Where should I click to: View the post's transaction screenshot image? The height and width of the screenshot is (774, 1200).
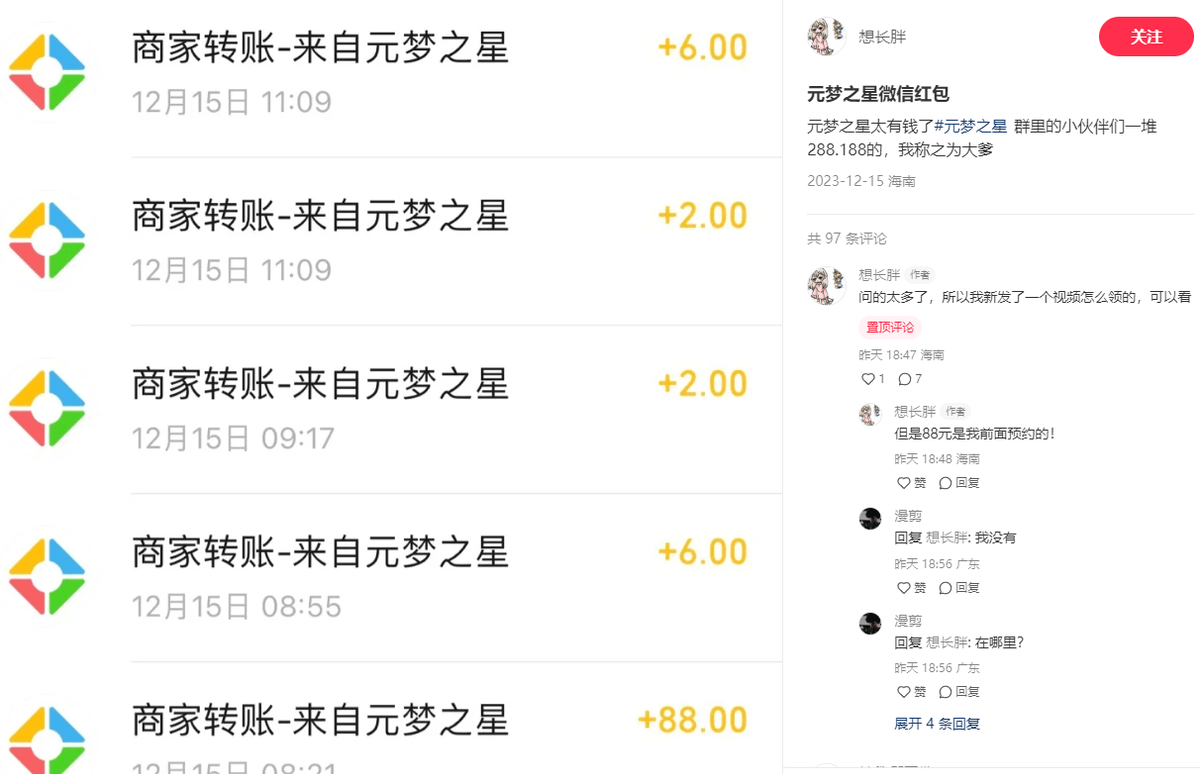(x=390, y=387)
